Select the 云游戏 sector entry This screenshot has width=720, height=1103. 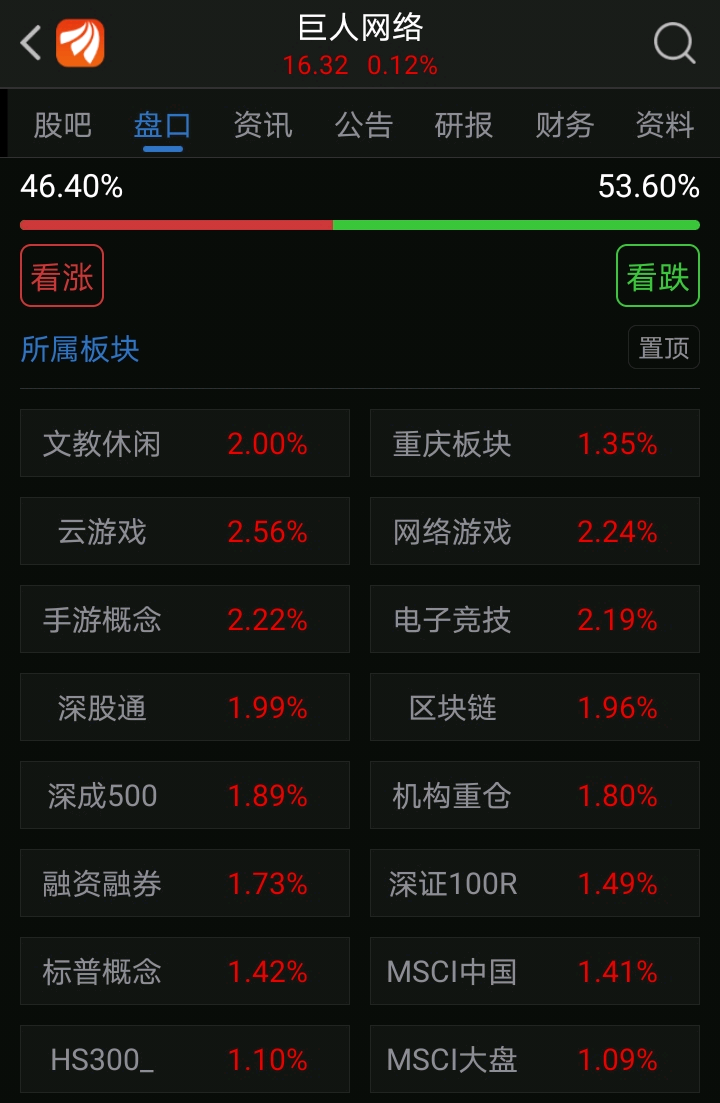coord(184,531)
